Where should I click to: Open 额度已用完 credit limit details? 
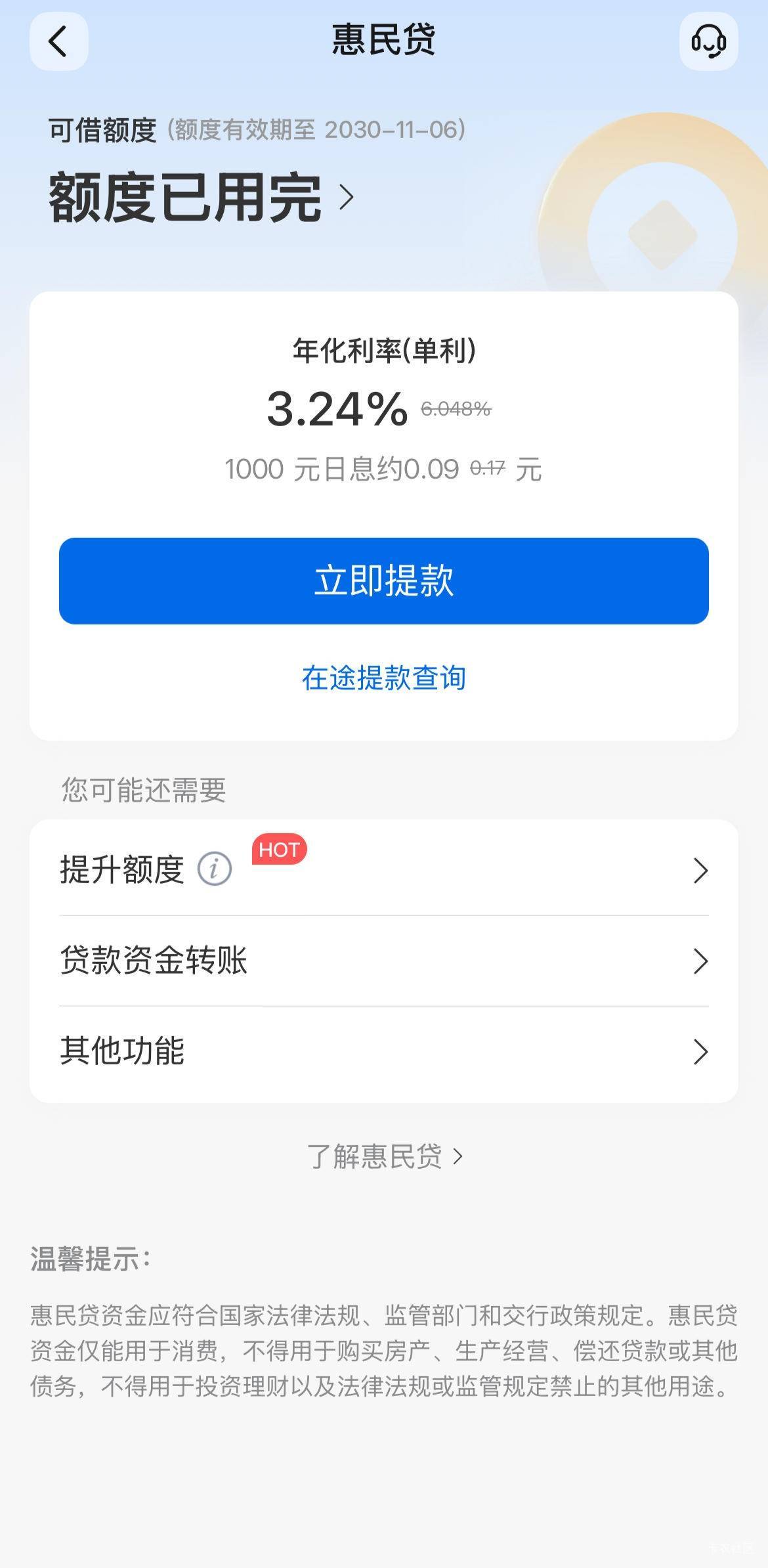[x=201, y=197]
